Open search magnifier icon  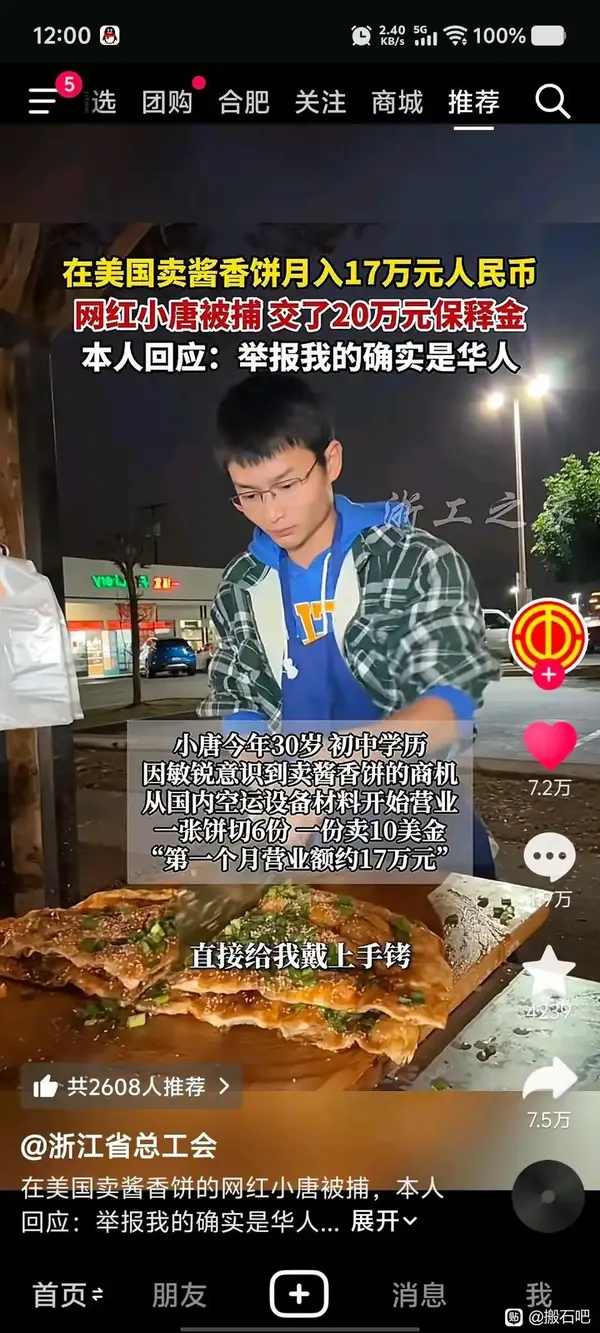tap(552, 101)
